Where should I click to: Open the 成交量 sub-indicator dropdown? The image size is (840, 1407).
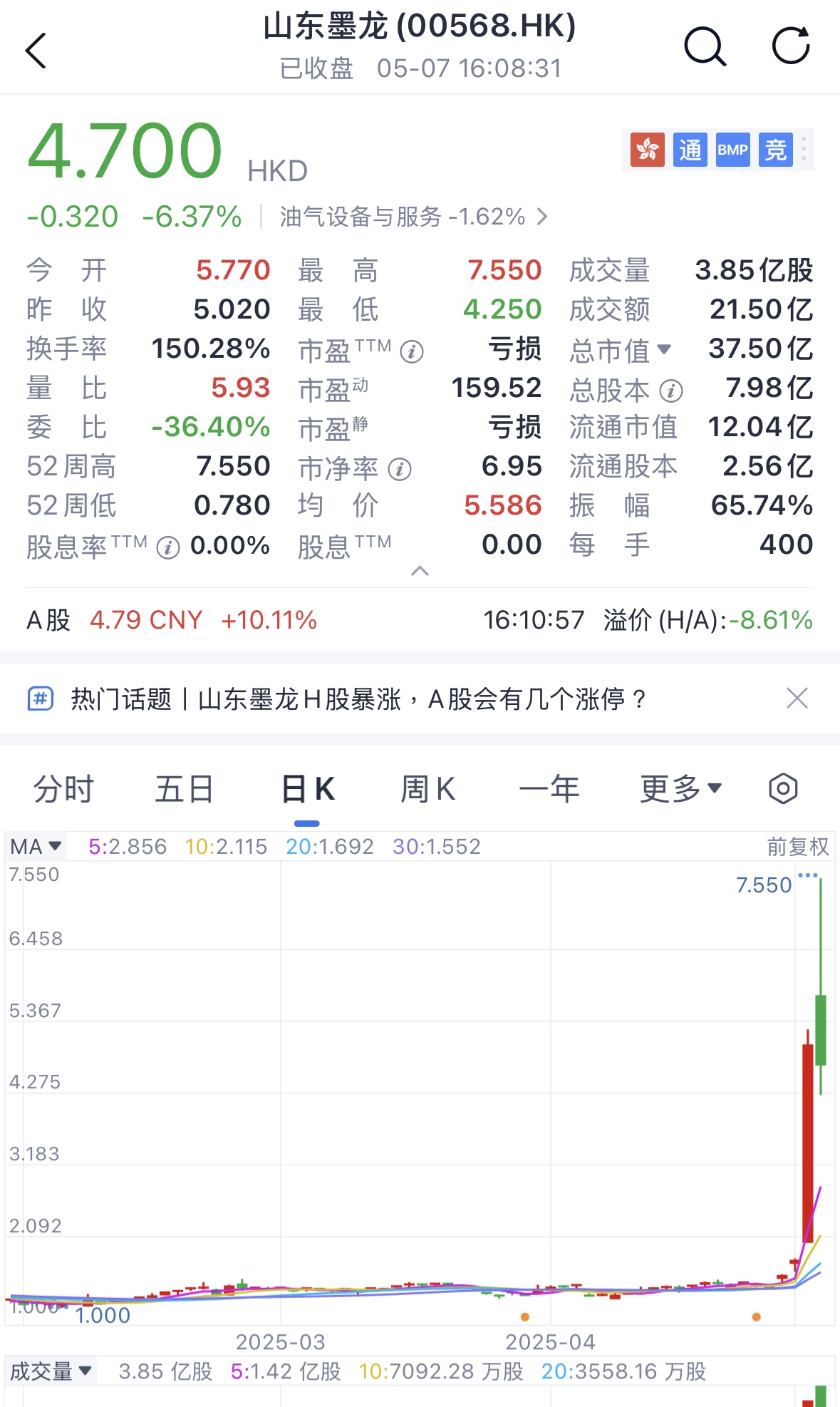51,1371
